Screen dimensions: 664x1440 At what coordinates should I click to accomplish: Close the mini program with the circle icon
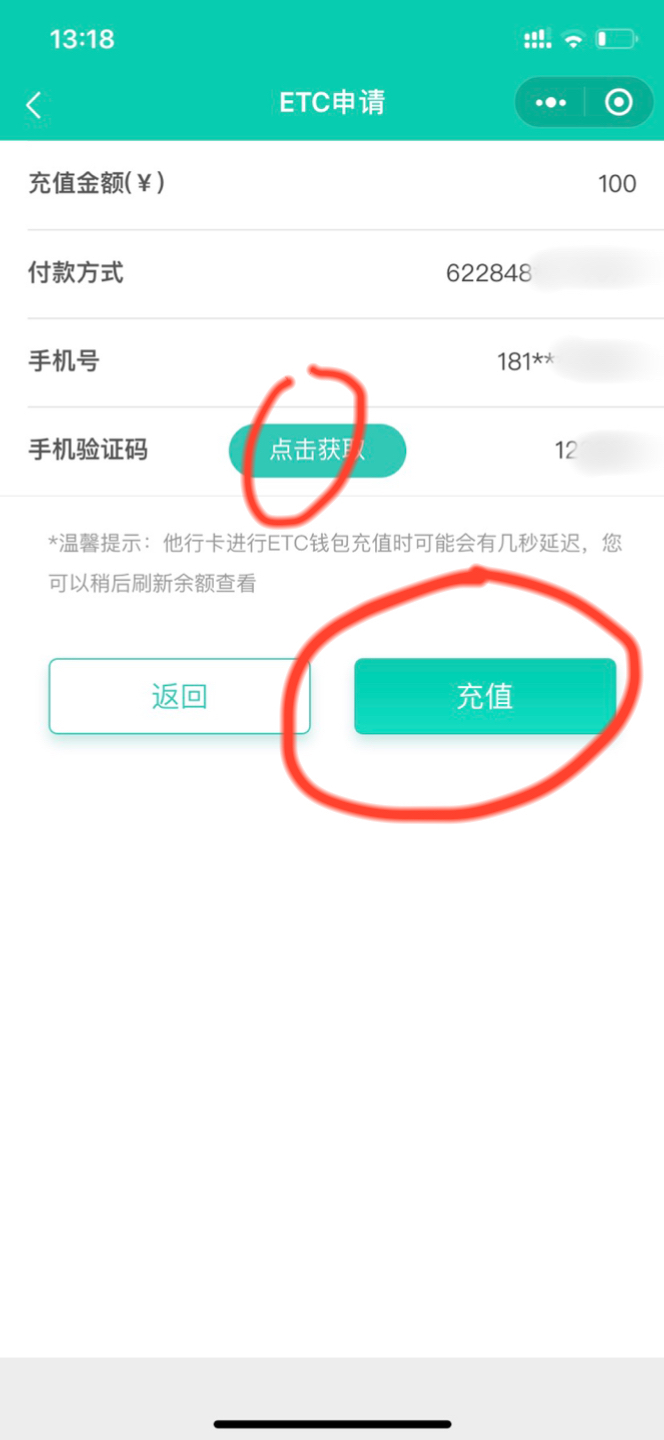619,103
